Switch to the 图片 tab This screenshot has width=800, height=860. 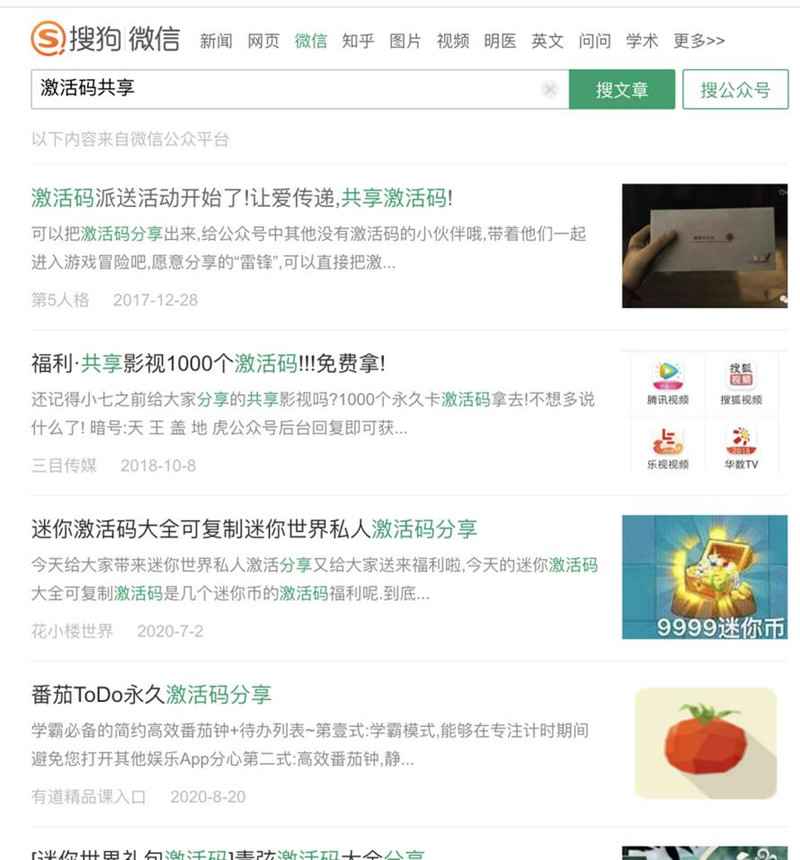pos(405,41)
